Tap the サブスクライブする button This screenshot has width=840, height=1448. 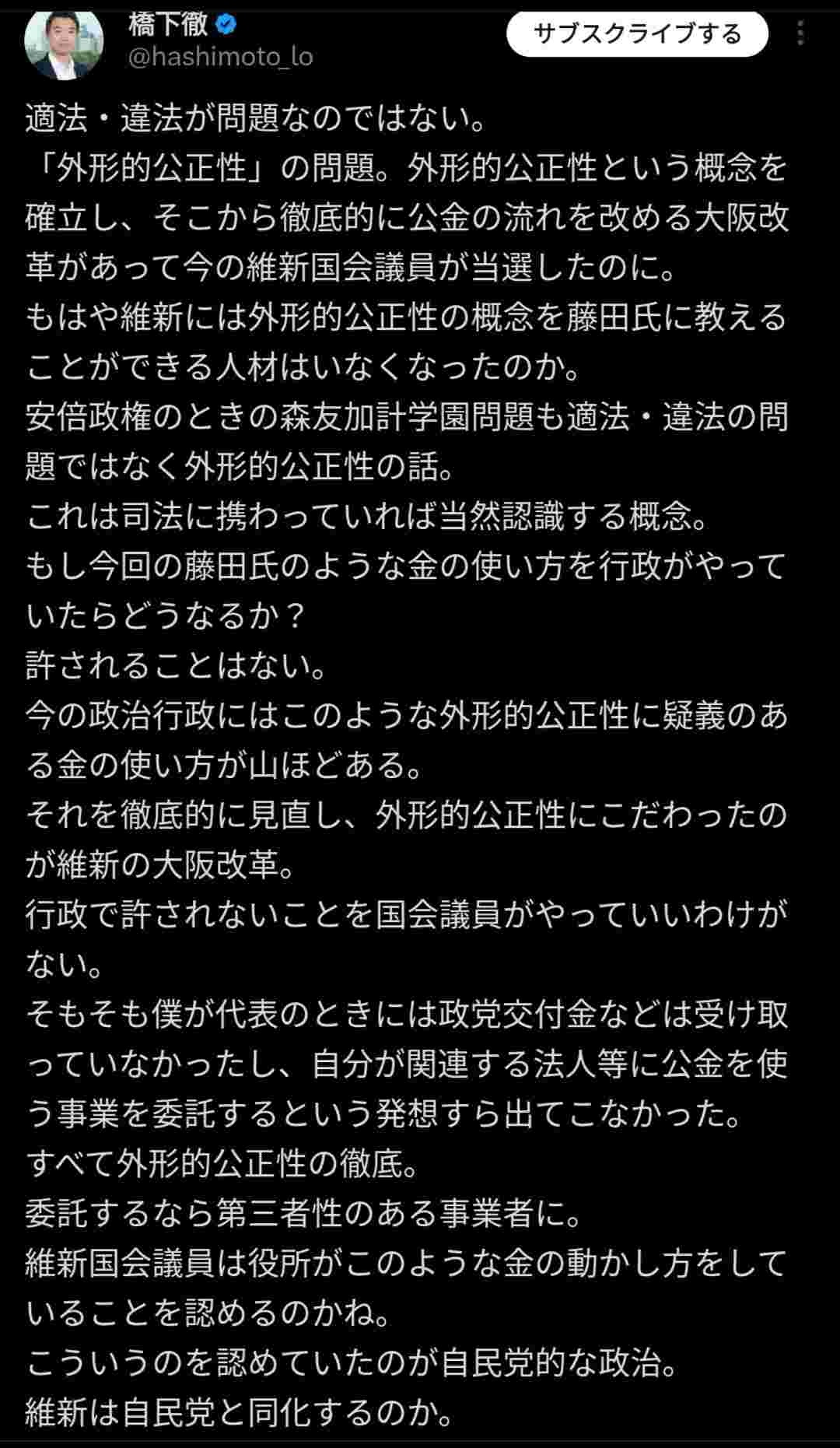(x=637, y=34)
